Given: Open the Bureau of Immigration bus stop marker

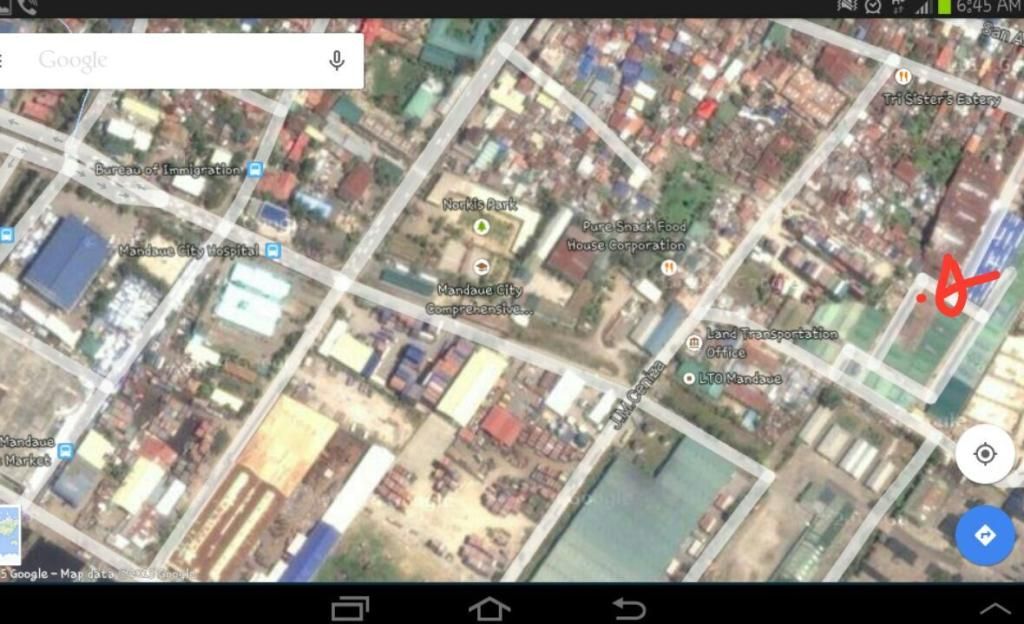Looking at the screenshot, I should pyautogui.click(x=255, y=170).
